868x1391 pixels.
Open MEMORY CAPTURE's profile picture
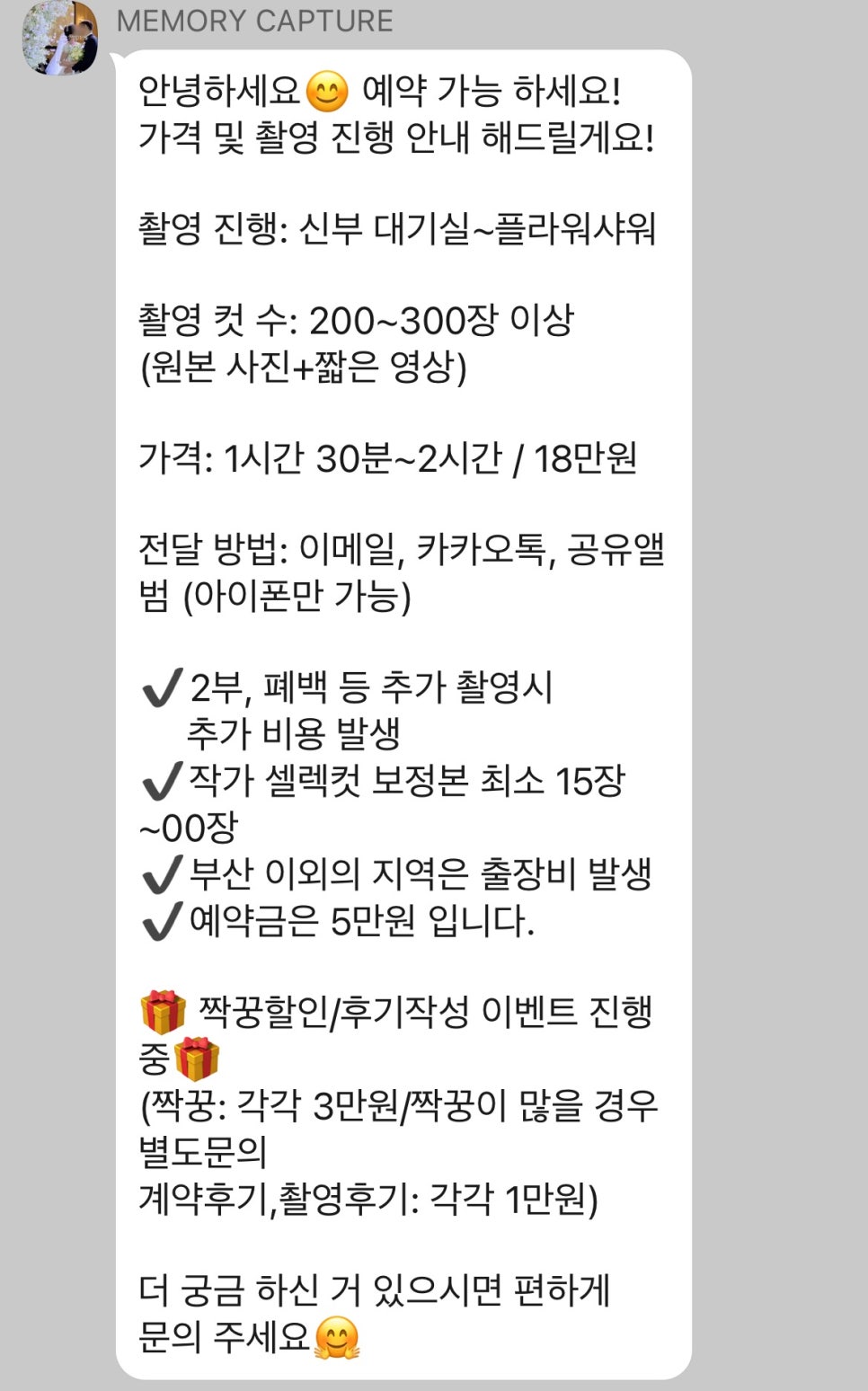point(60,38)
